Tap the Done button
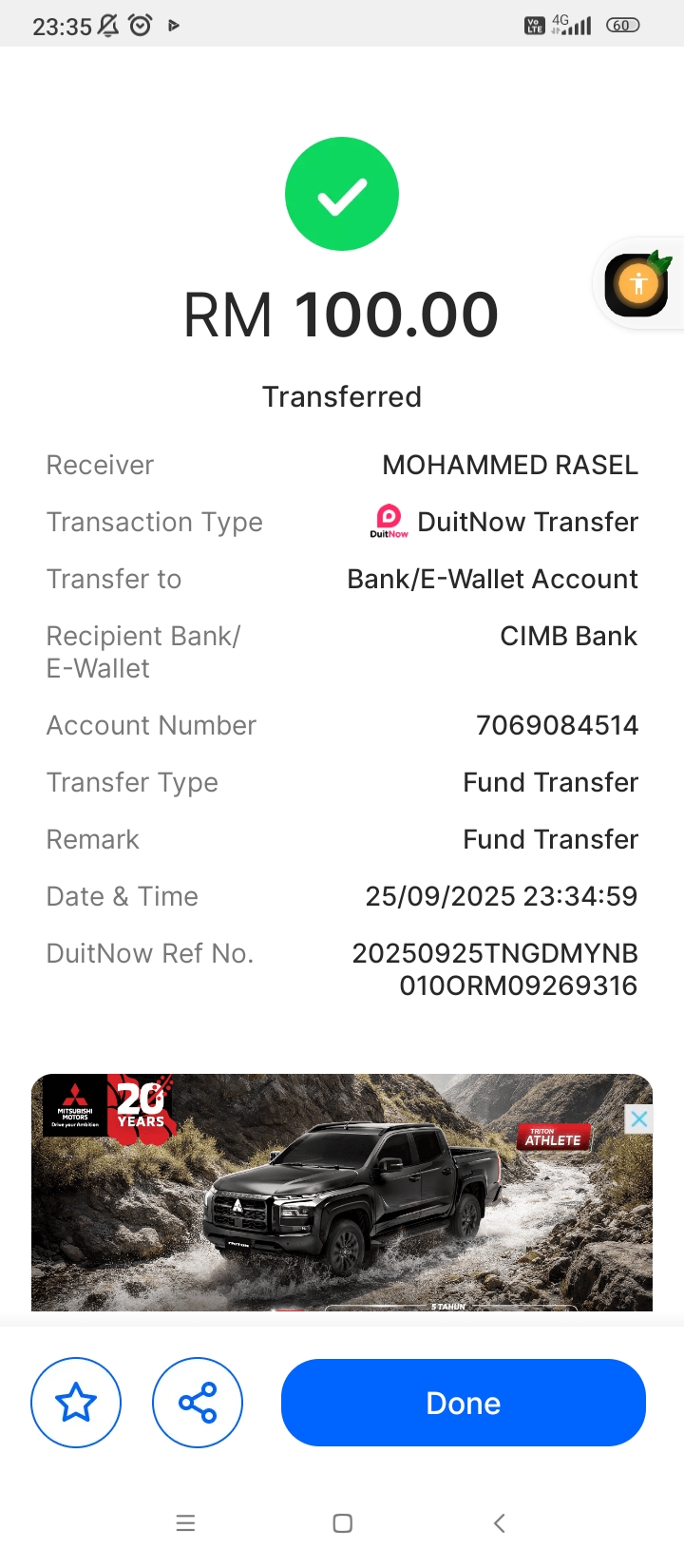Viewport: 684px width, 1568px height. click(463, 1403)
